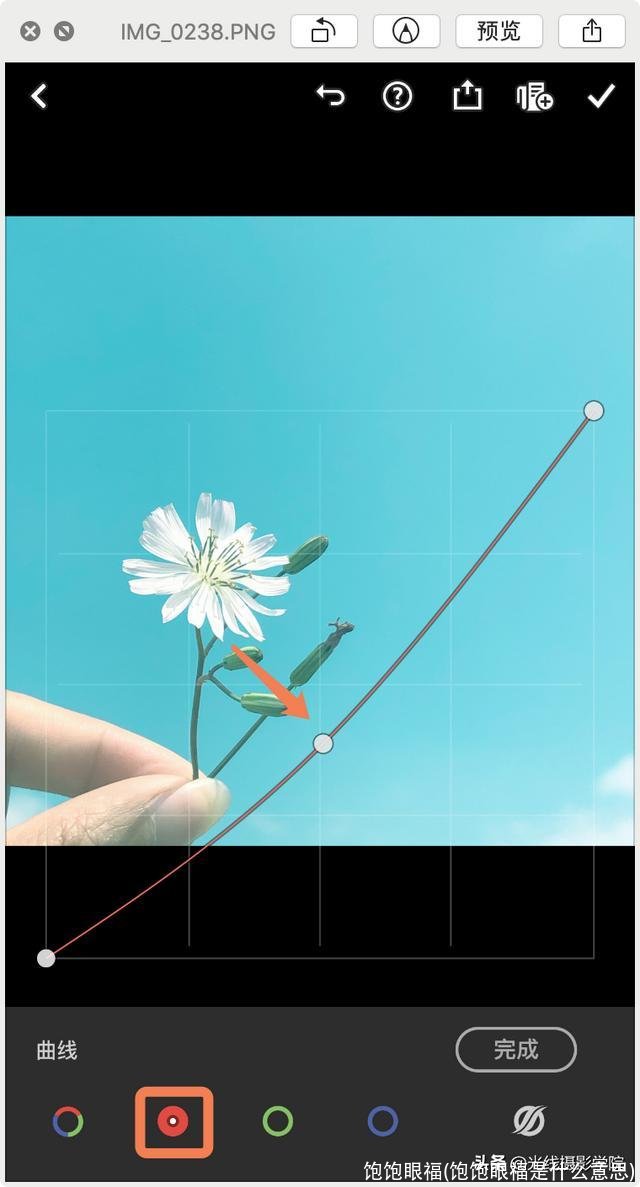Share the edited photo
Viewport: 640px width, 1187px height.
coord(467,96)
